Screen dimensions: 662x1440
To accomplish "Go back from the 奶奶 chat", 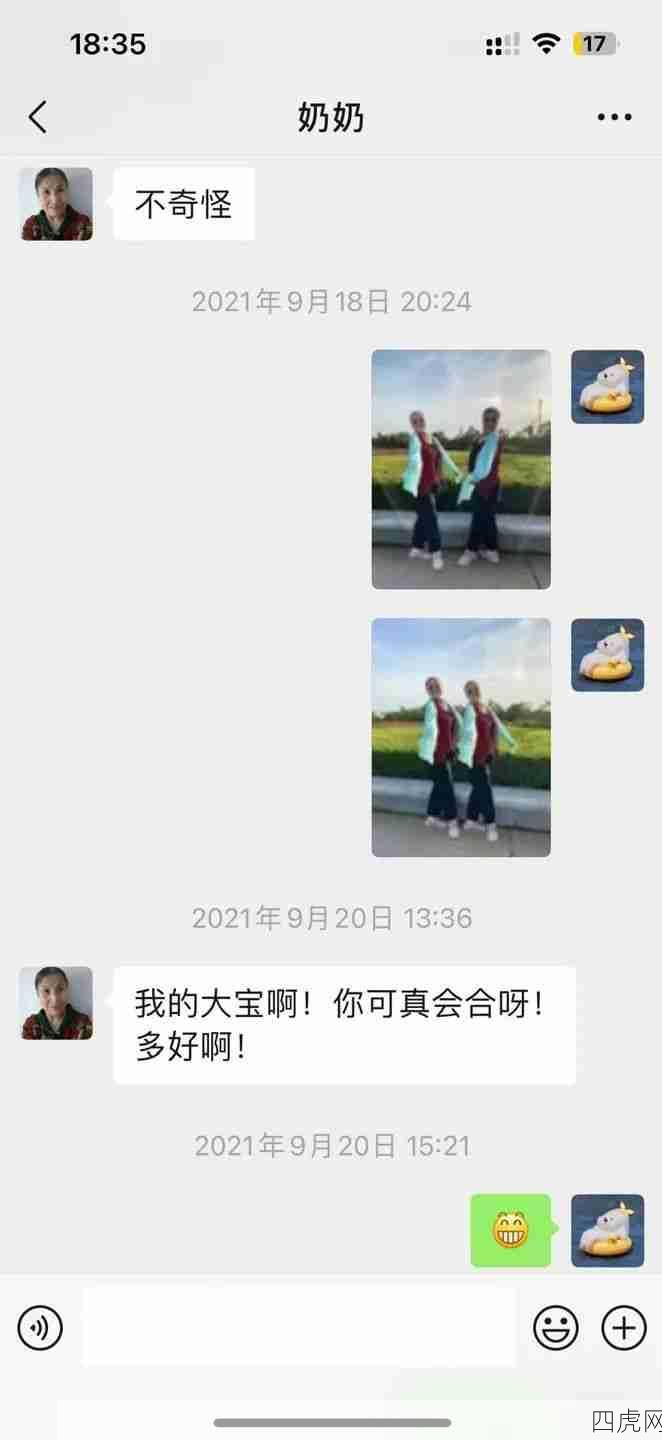I will click(x=38, y=118).
